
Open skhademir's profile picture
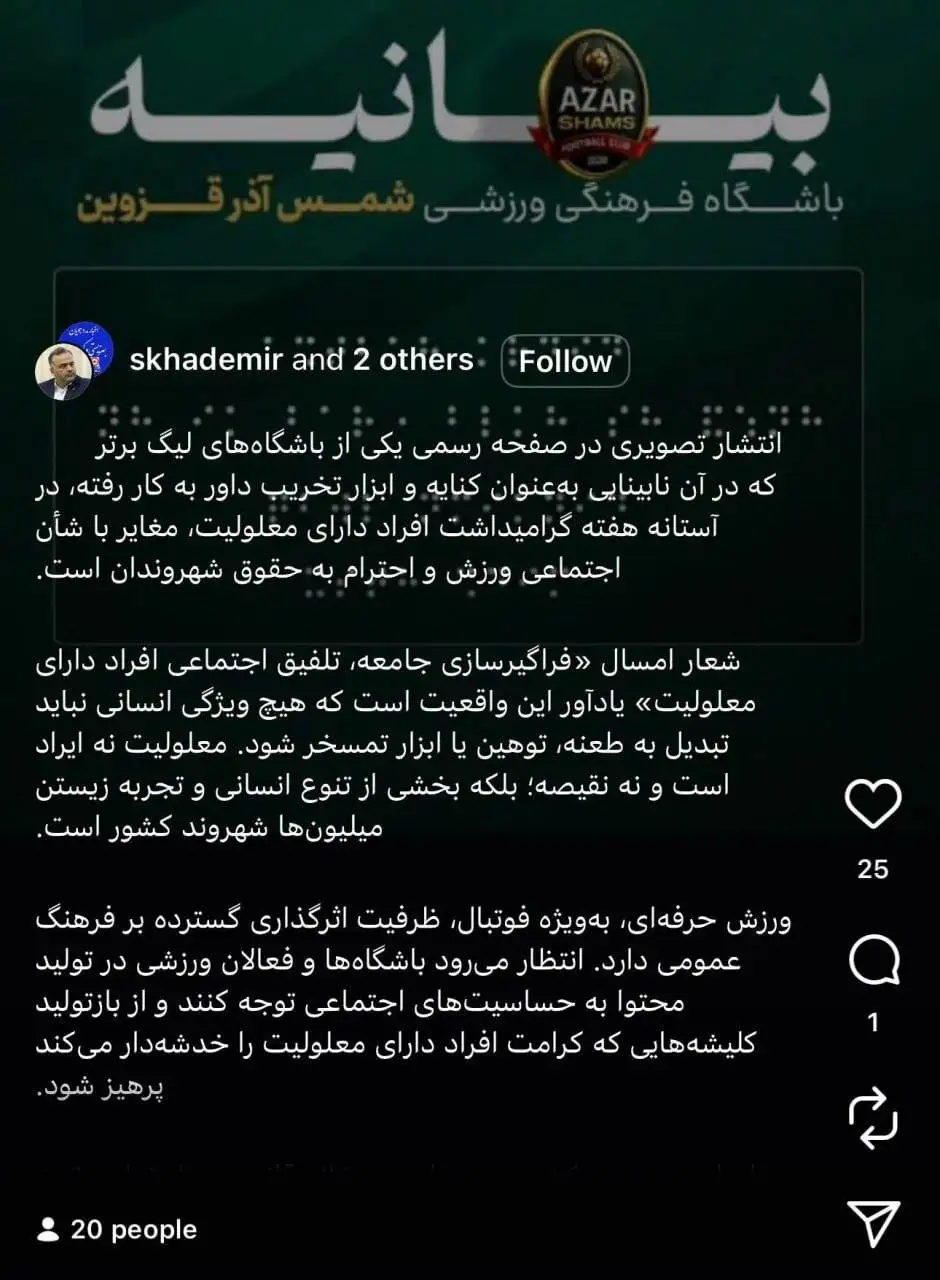tap(65, 365)
